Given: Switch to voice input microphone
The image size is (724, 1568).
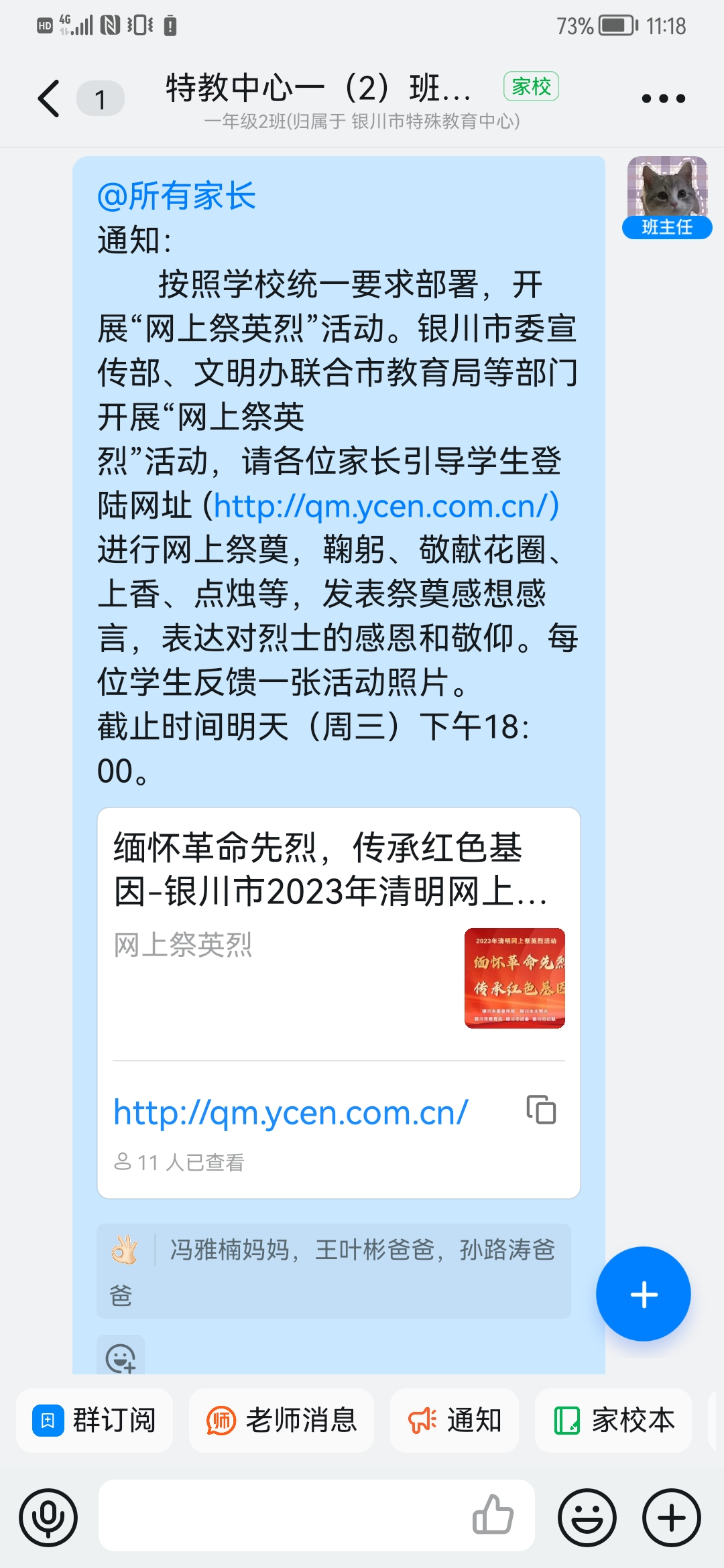Looking at the screenshot, I should 48,1518.
